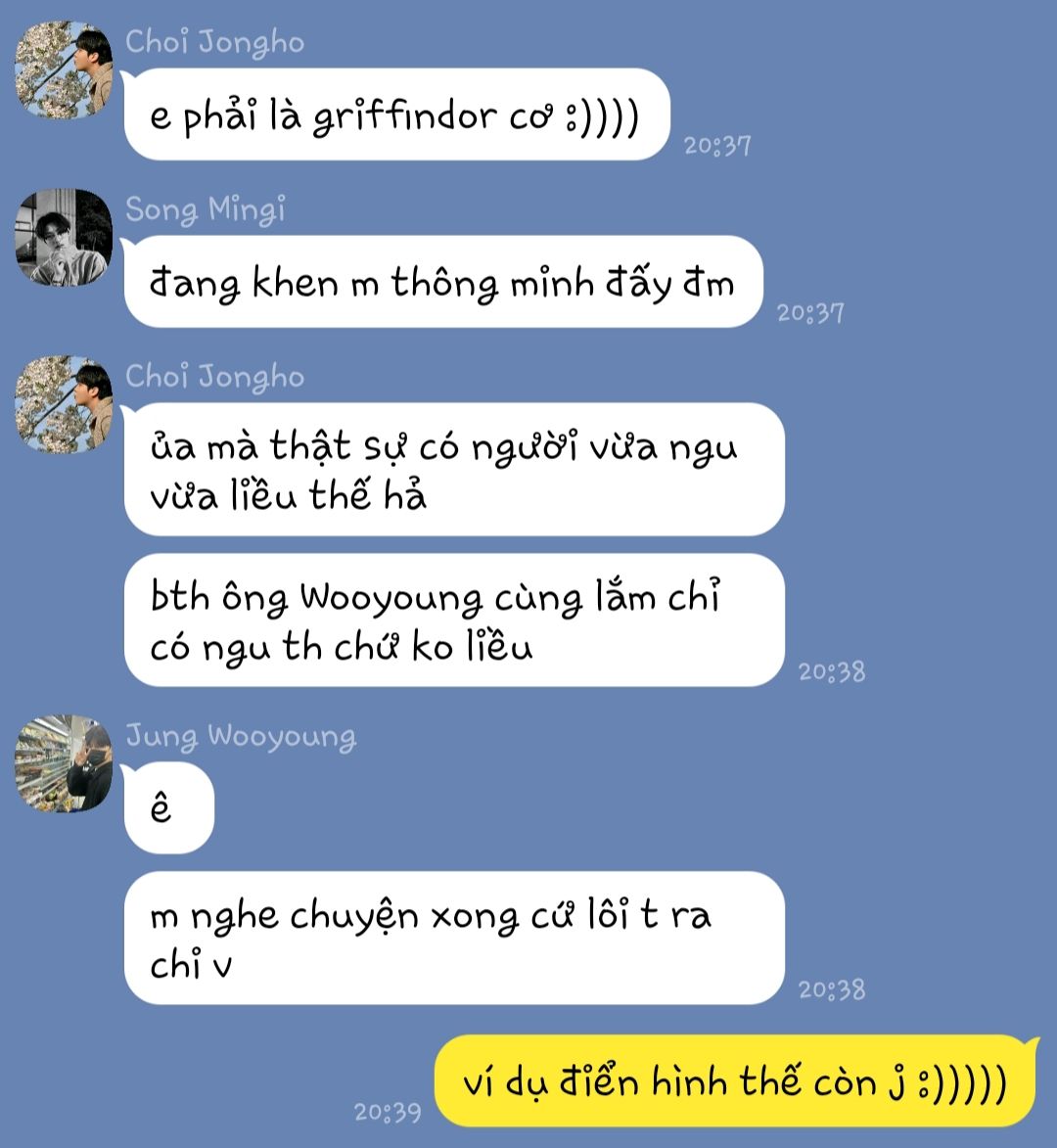Tap Choi Jongho's avatar next to "ủa mà thật sự"
This screenshot has height=1148, width=1057.
tap(64, 404)
